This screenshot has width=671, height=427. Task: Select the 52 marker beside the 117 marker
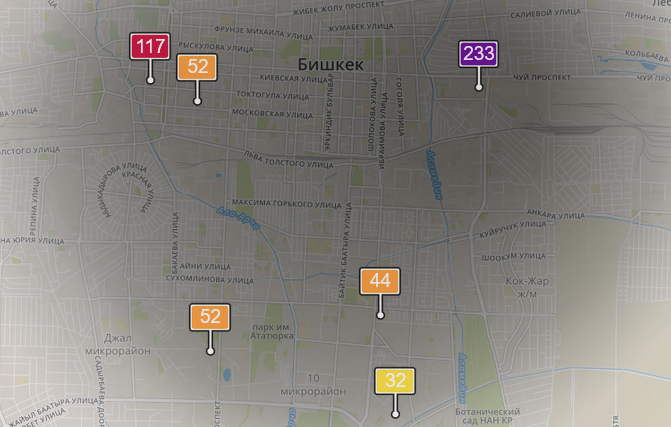coord(198,67)
